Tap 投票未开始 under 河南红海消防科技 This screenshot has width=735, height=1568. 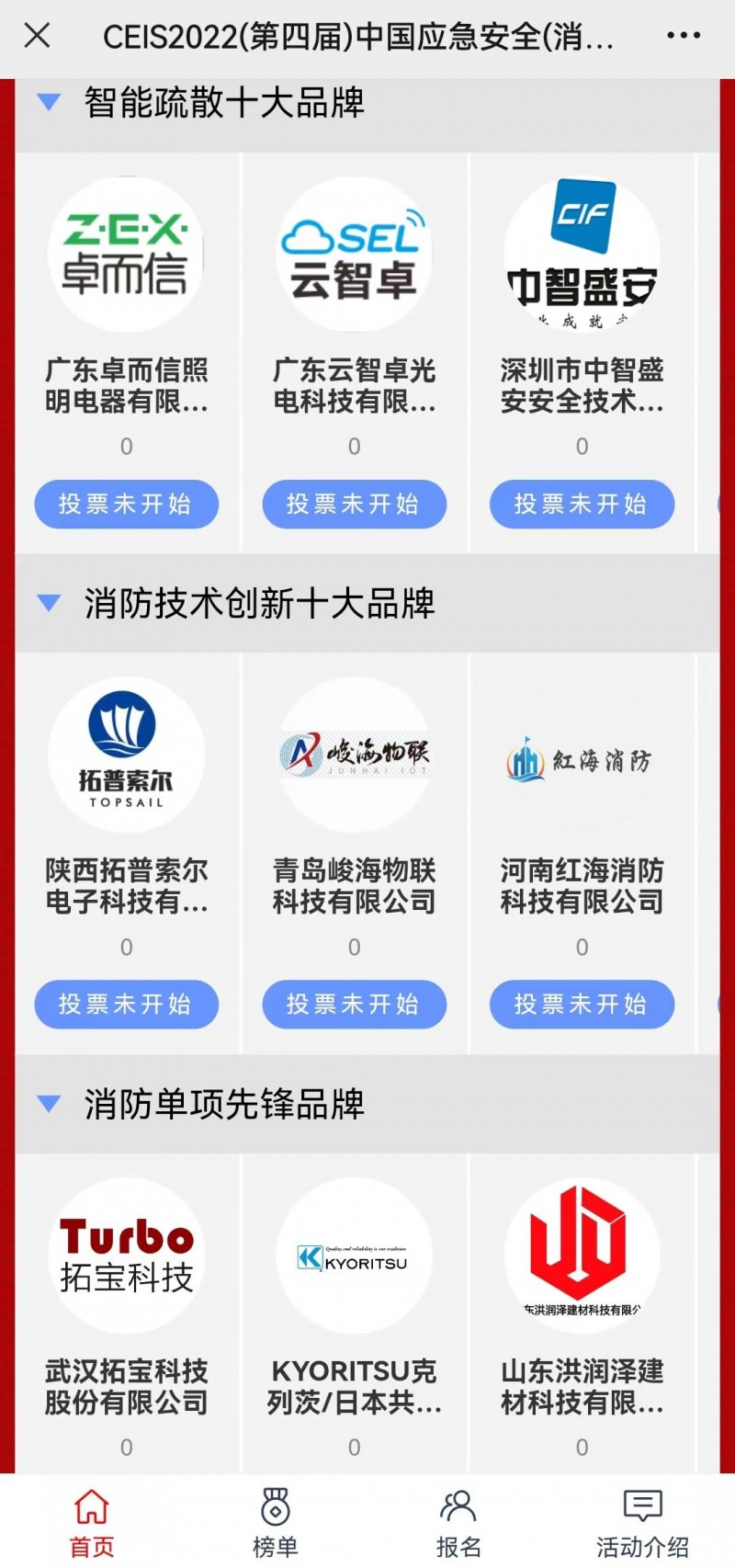click(582, 1004)
